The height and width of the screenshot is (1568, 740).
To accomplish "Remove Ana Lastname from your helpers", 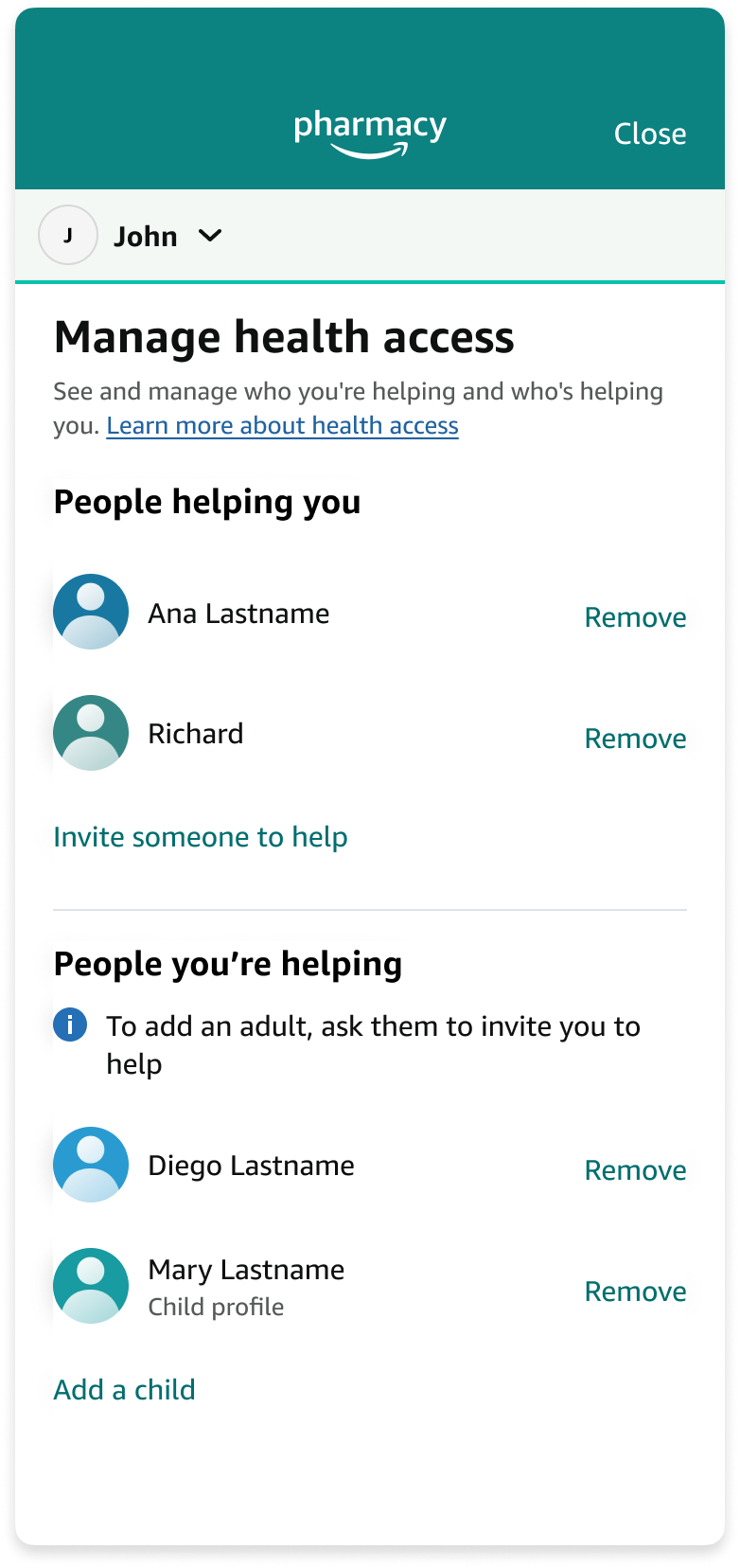I will (635, 617).
